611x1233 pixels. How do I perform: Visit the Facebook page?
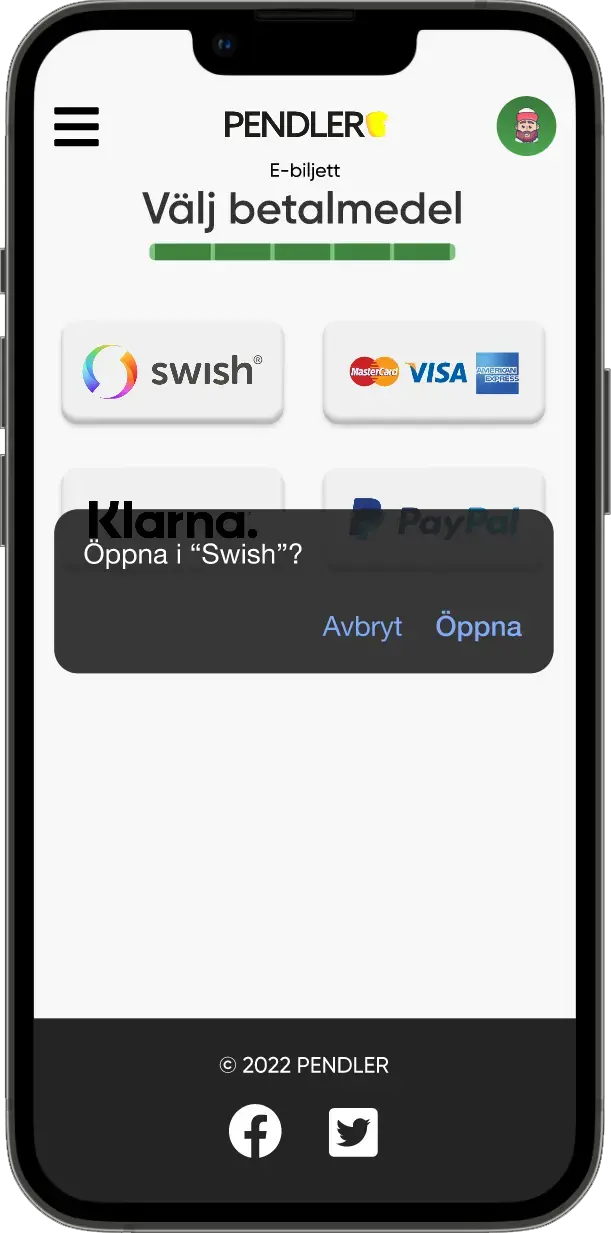click(255, 1132)
